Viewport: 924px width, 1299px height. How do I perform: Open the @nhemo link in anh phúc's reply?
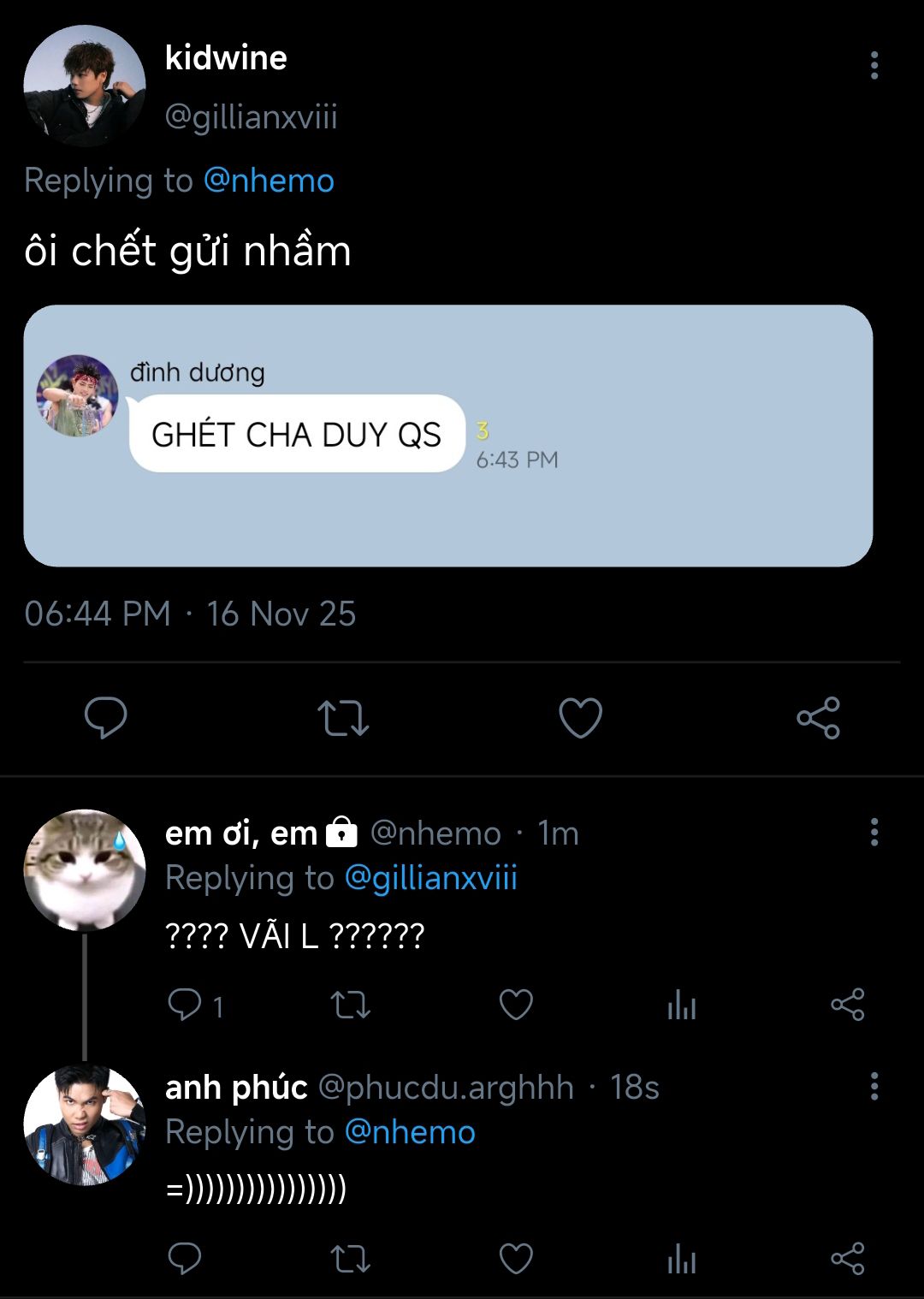409,1132
